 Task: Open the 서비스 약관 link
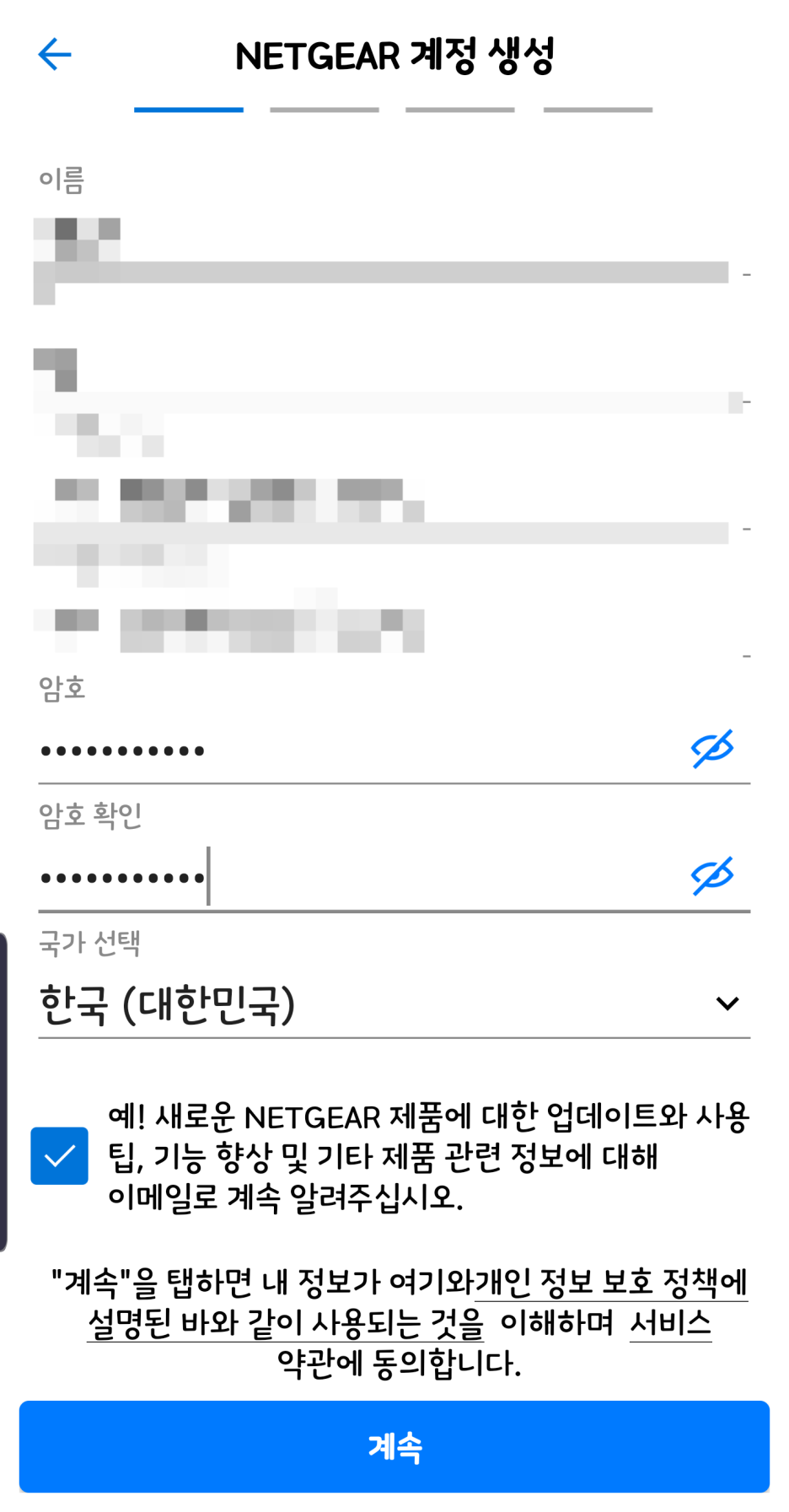pos(670,1323)
